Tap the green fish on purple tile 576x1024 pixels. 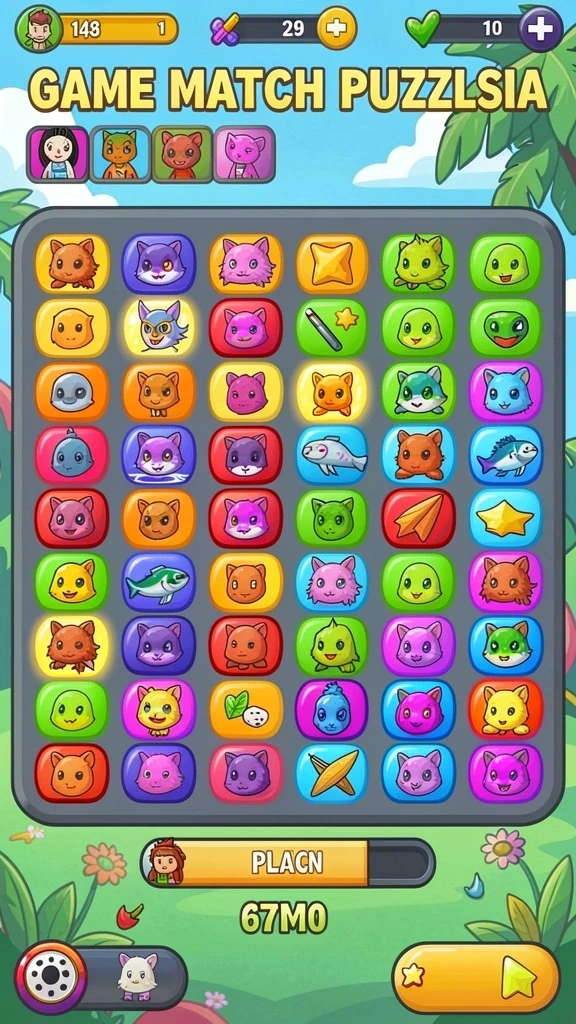pos(159,583)
